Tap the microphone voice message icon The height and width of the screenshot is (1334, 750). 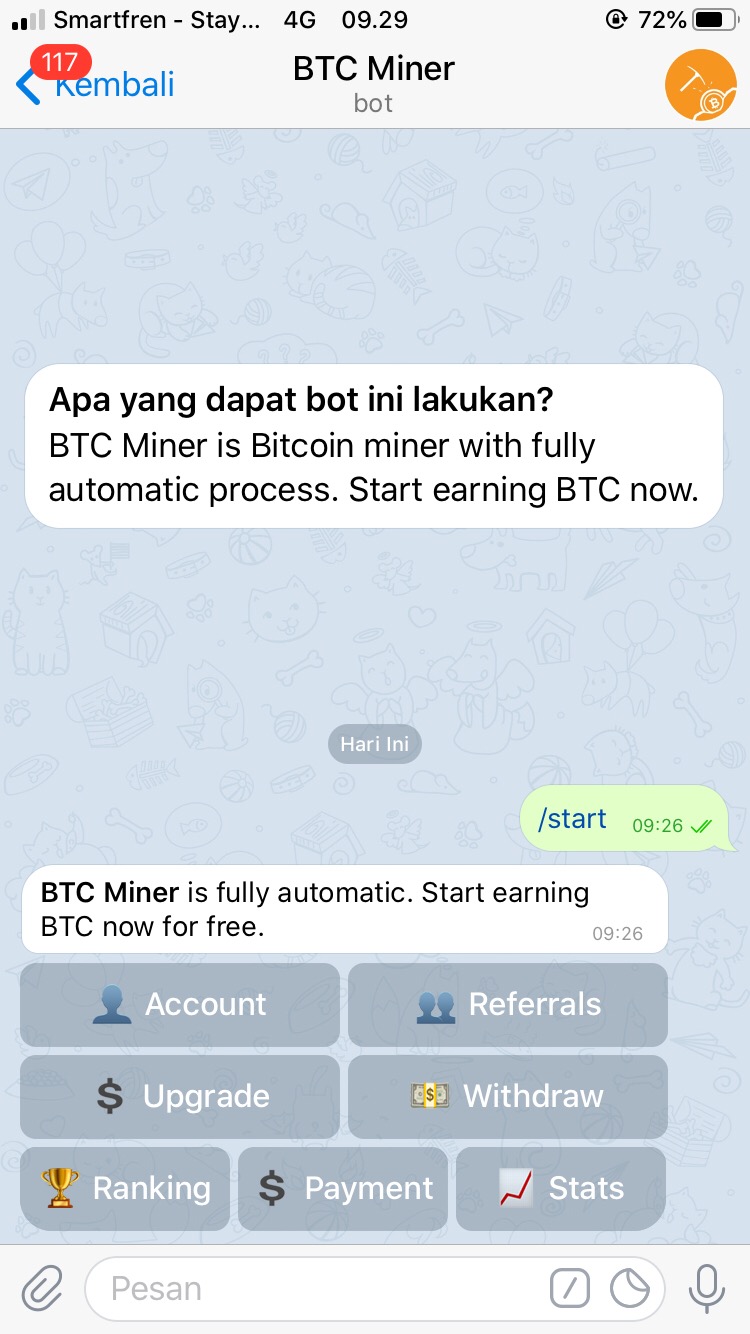pos(707,1288)
